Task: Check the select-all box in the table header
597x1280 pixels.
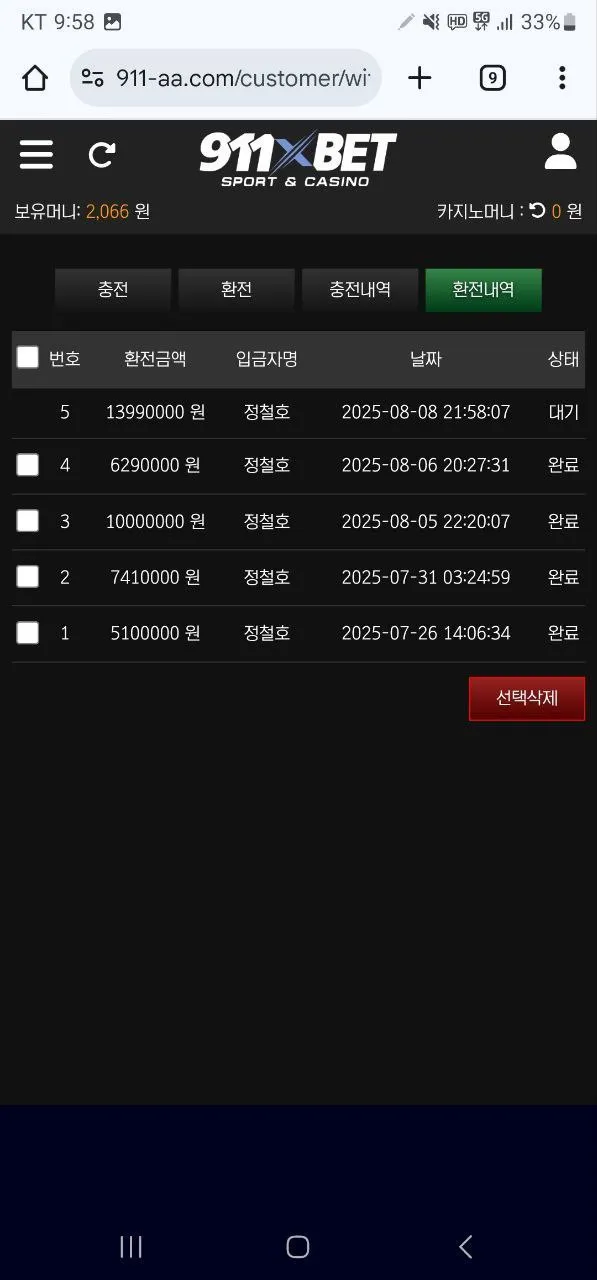Action: point(28,357)
